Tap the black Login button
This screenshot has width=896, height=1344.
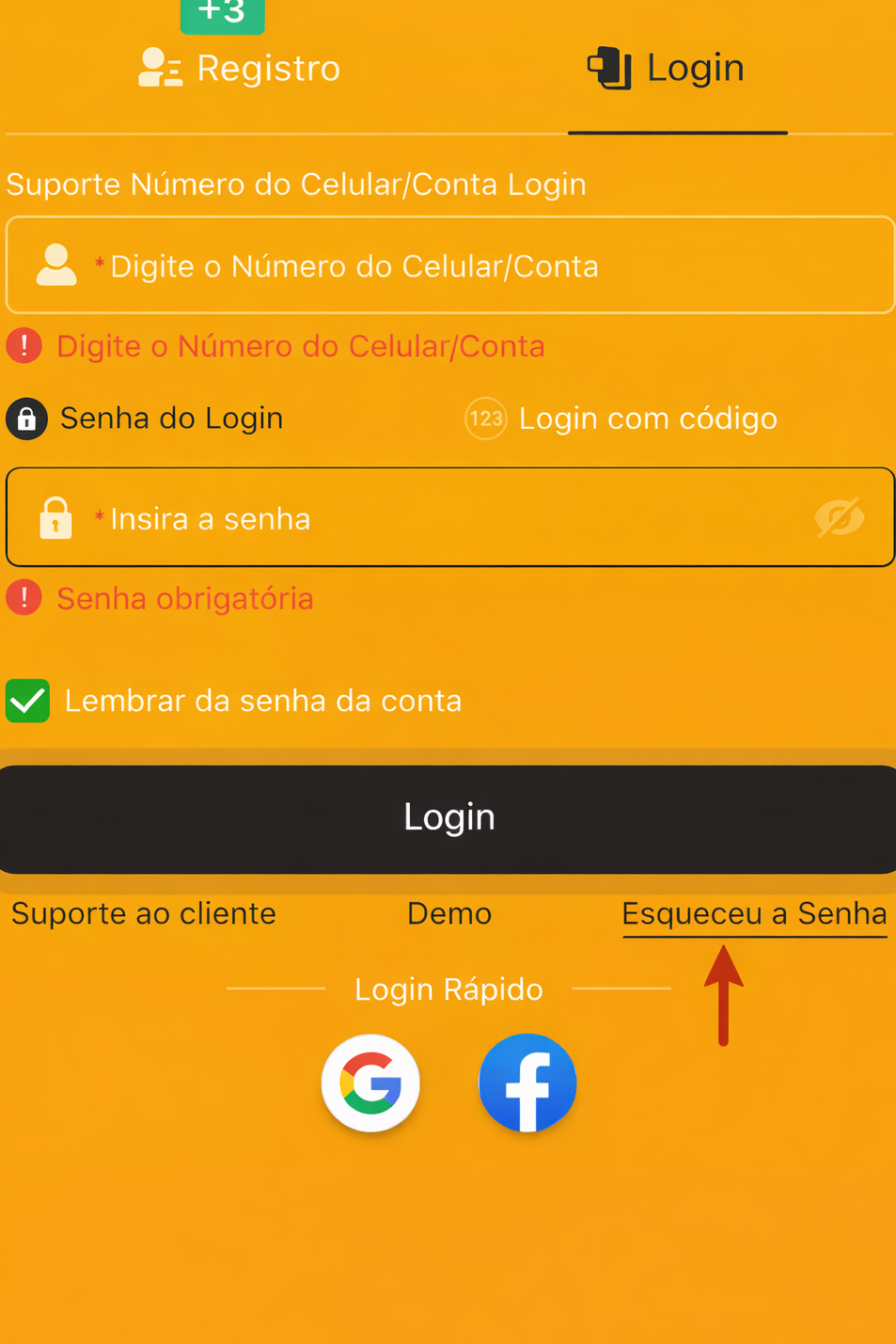coord(448,817)
